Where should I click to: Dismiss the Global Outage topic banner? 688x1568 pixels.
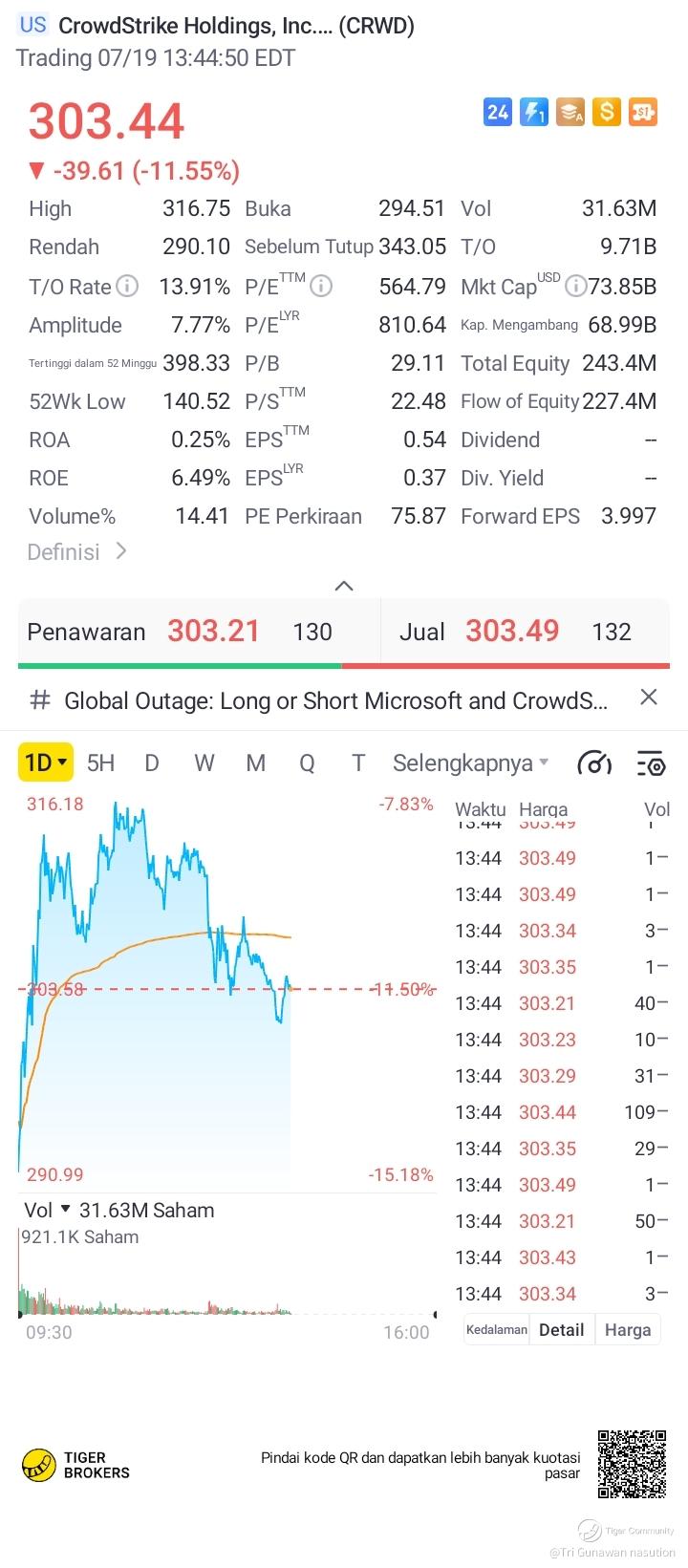click(x=649, y=698)
